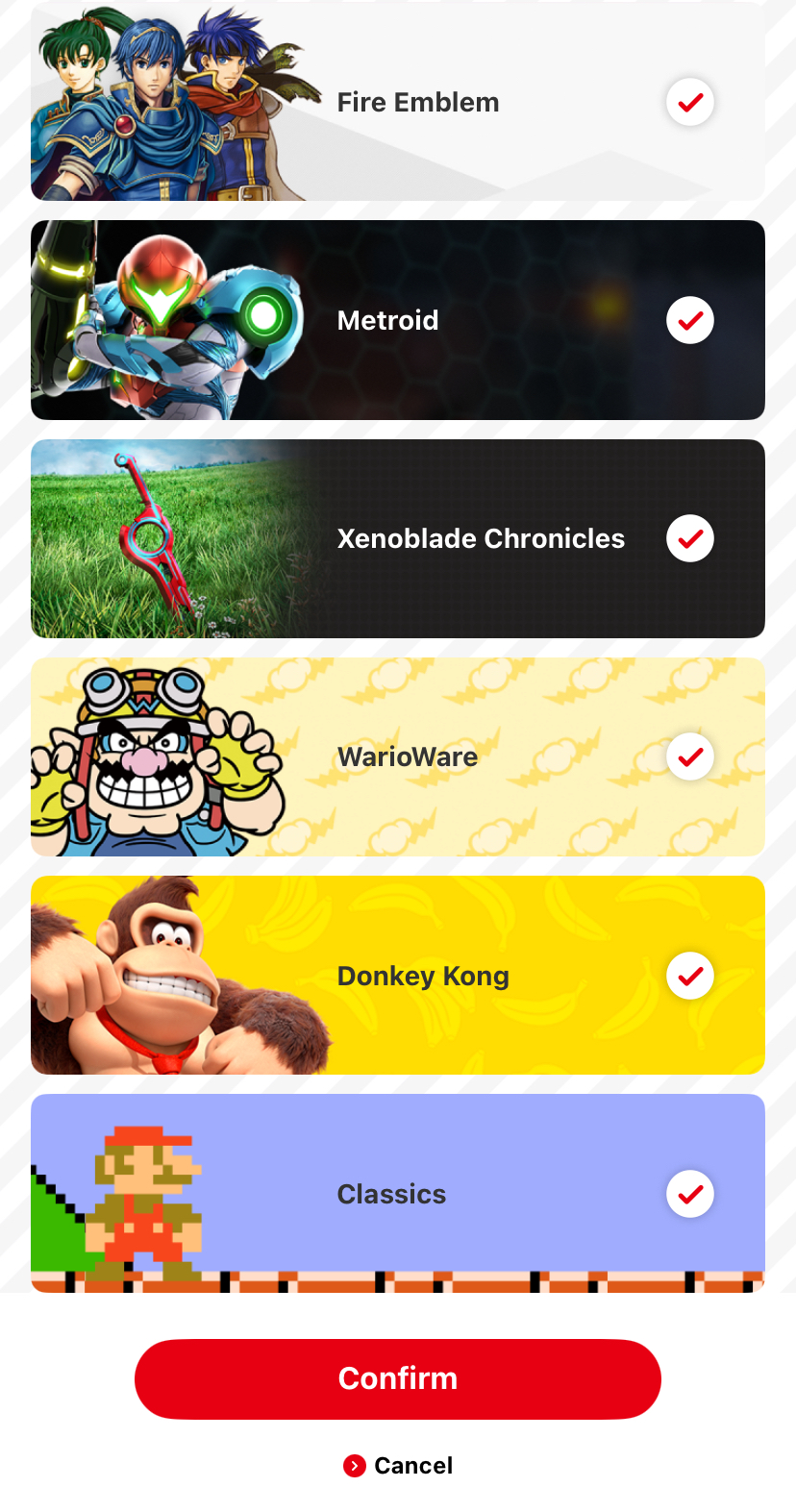Image resolution: width=796 pixels, height=1512 pixels.
Task: Confirm the selected series
Action: pos(398,1378)
